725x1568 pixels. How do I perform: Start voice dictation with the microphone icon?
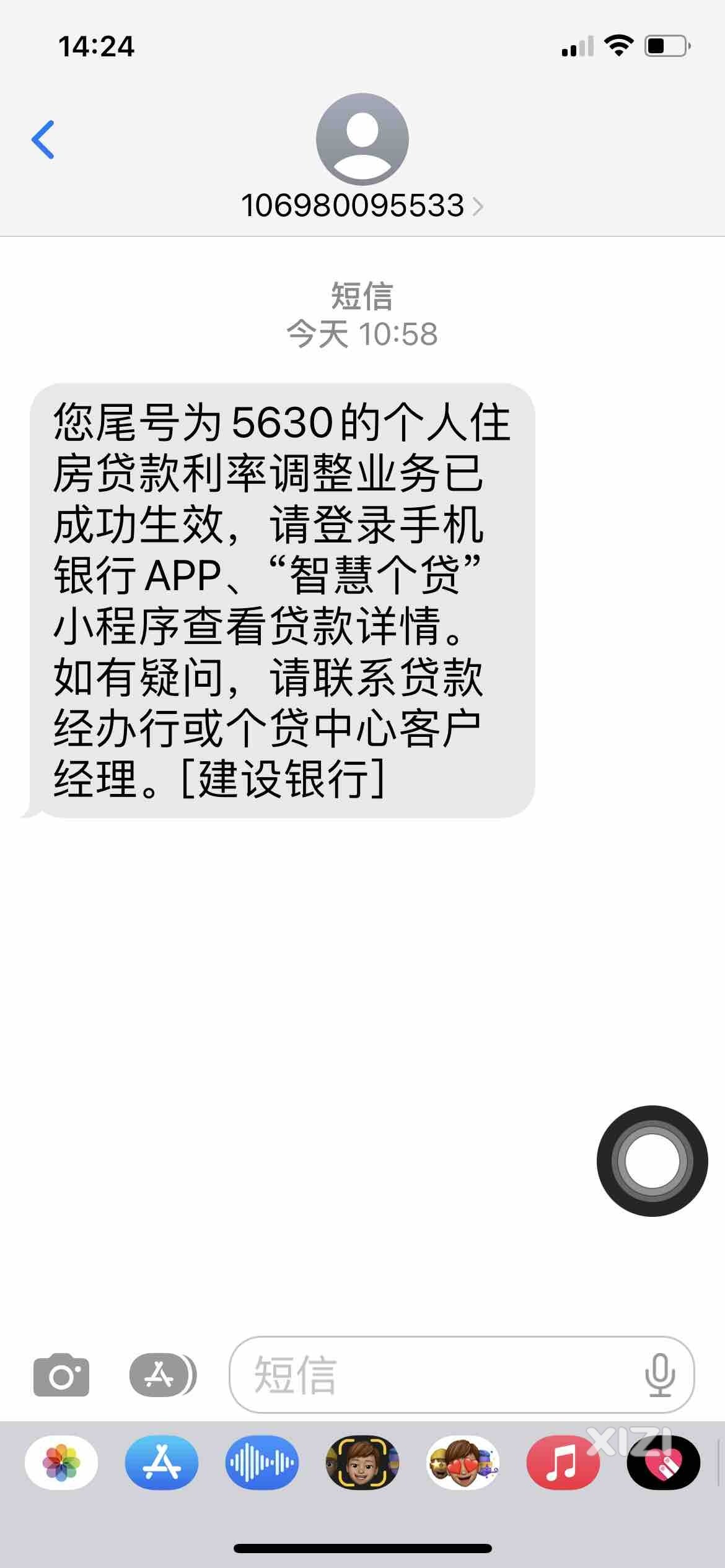pos(659,1375)
